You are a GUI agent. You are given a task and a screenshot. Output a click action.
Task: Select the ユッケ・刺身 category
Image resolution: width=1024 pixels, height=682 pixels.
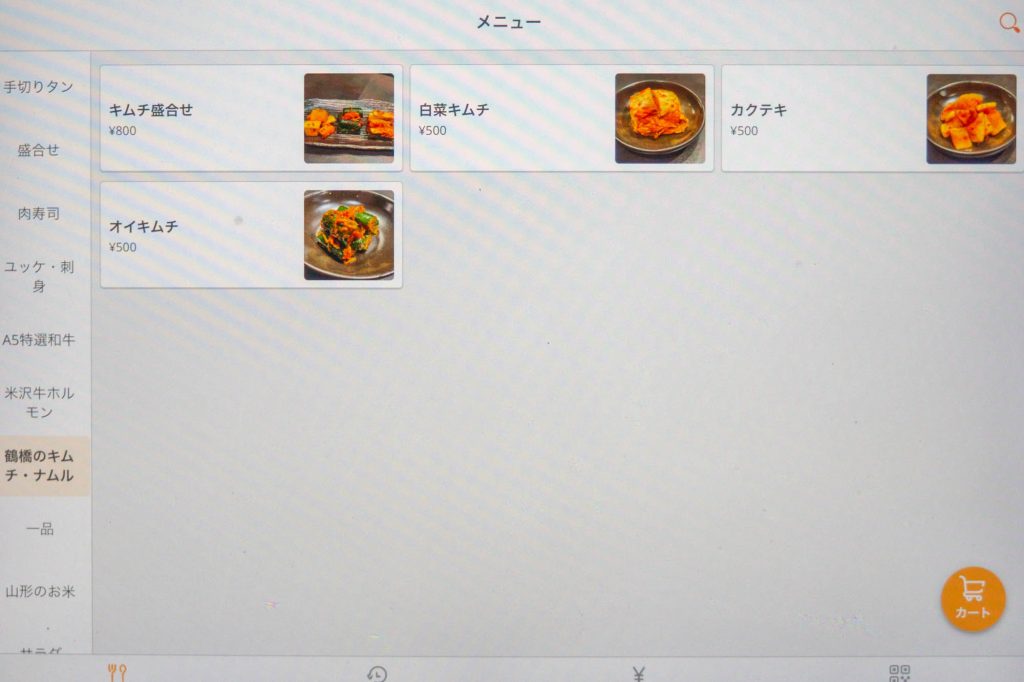(40, 276)
